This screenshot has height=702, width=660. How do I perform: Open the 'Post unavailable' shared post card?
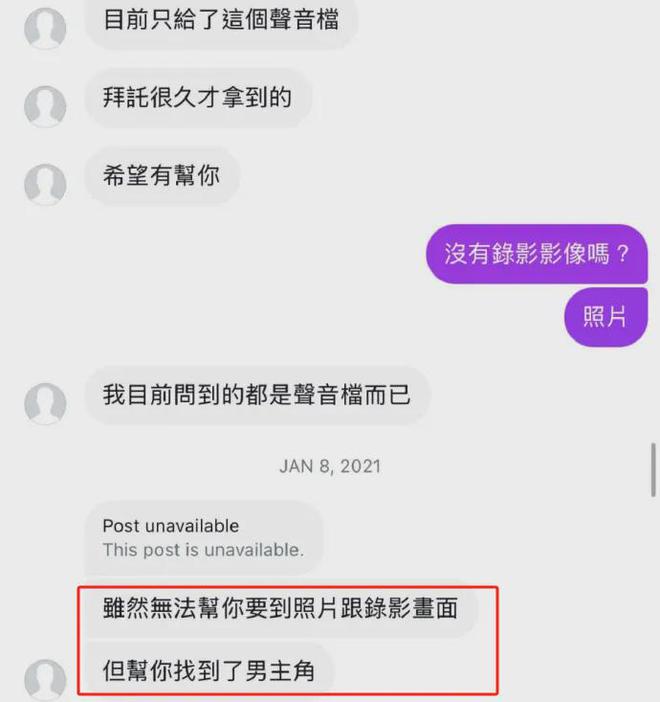coord(203,537)
